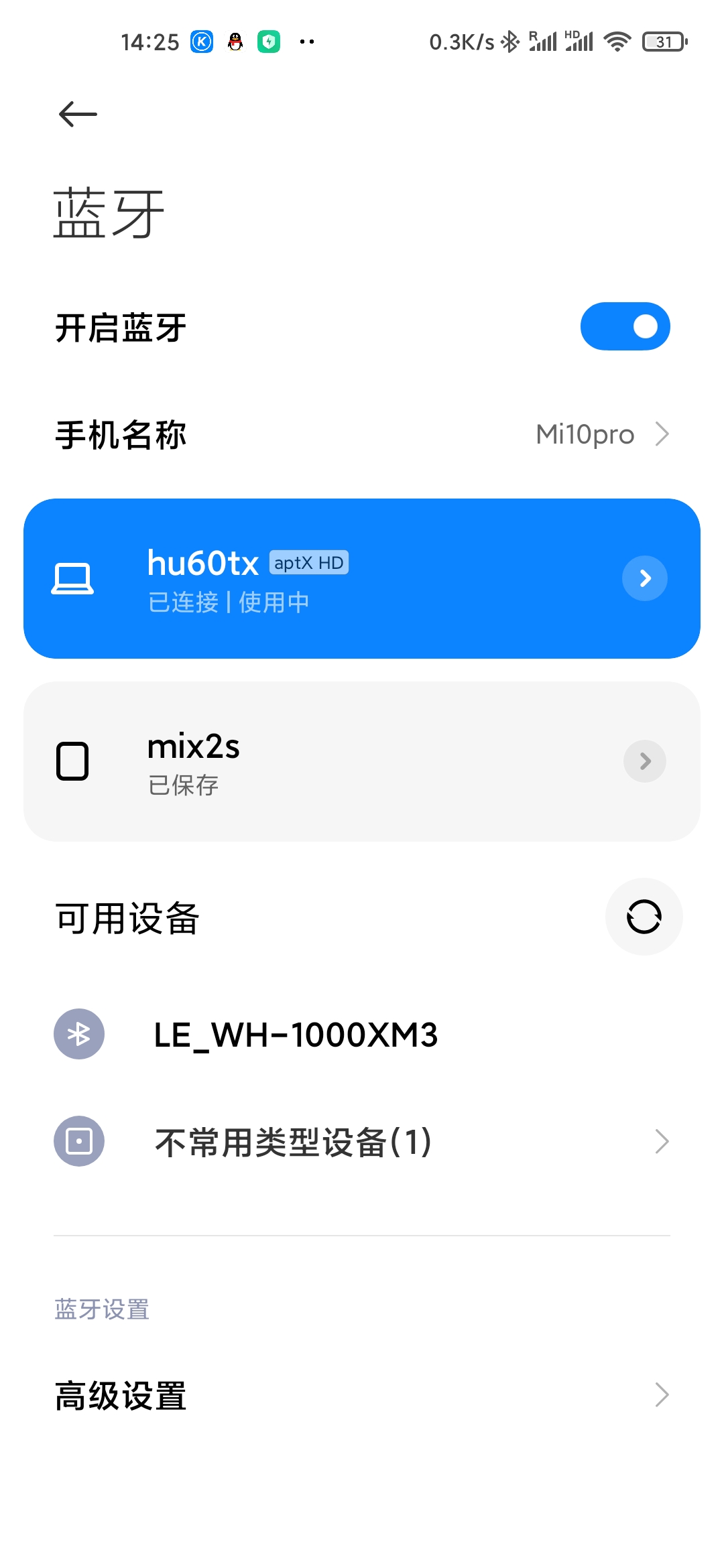Expand 不常用类型设备(1)
This screenshot has width=724, height=1568.
pos(362,1142)
